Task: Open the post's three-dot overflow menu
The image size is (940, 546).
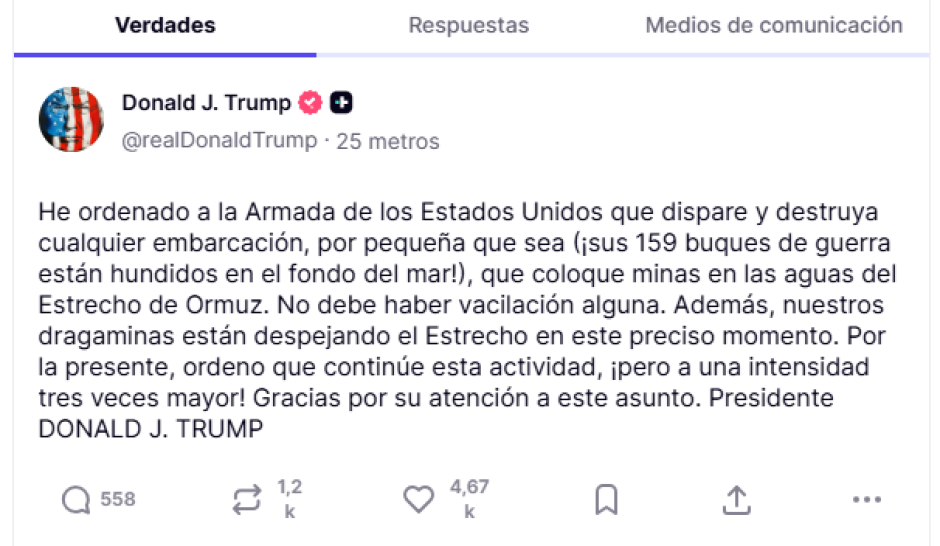Action: [x=866, y=500]
